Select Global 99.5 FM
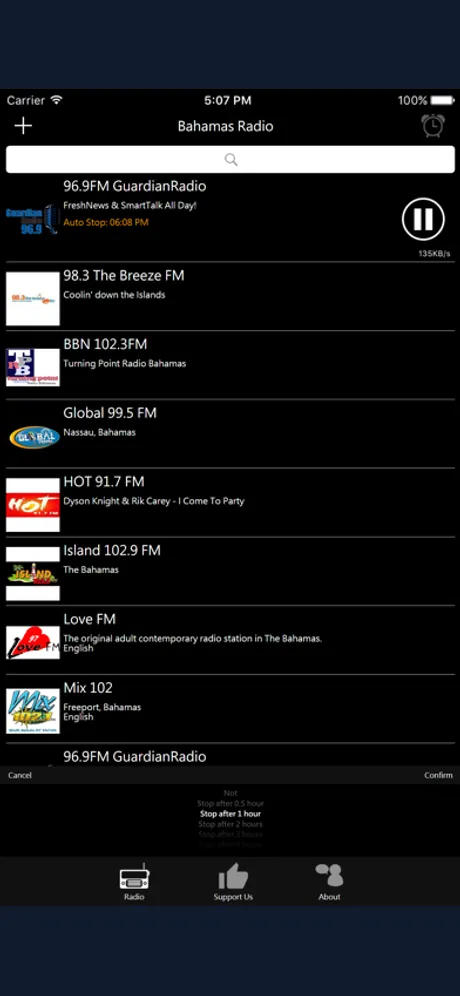The width and height of the screenshot is (460, 996). (x=230, y=434)
